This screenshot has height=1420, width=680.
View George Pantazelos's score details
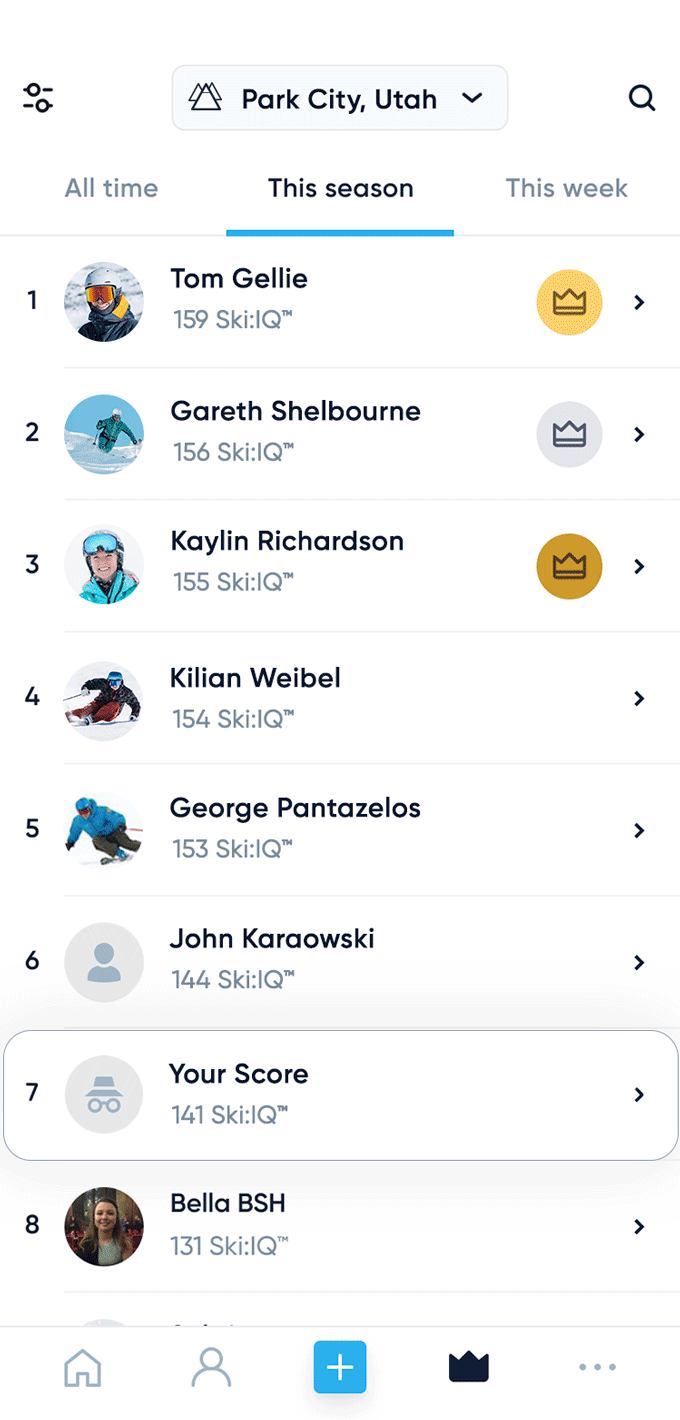pyautogui.click(x=340, y=830)
